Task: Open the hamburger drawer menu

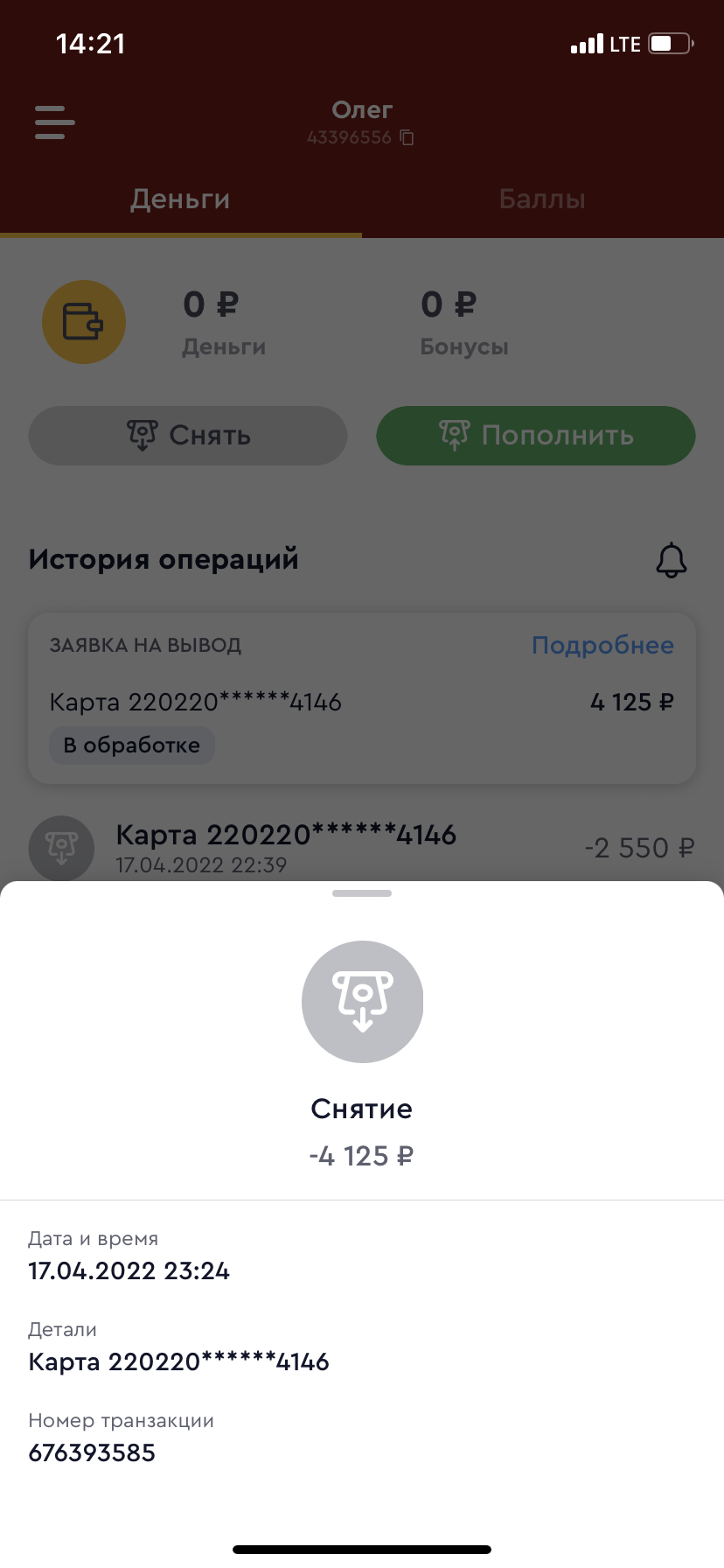Action: point(54,122)
